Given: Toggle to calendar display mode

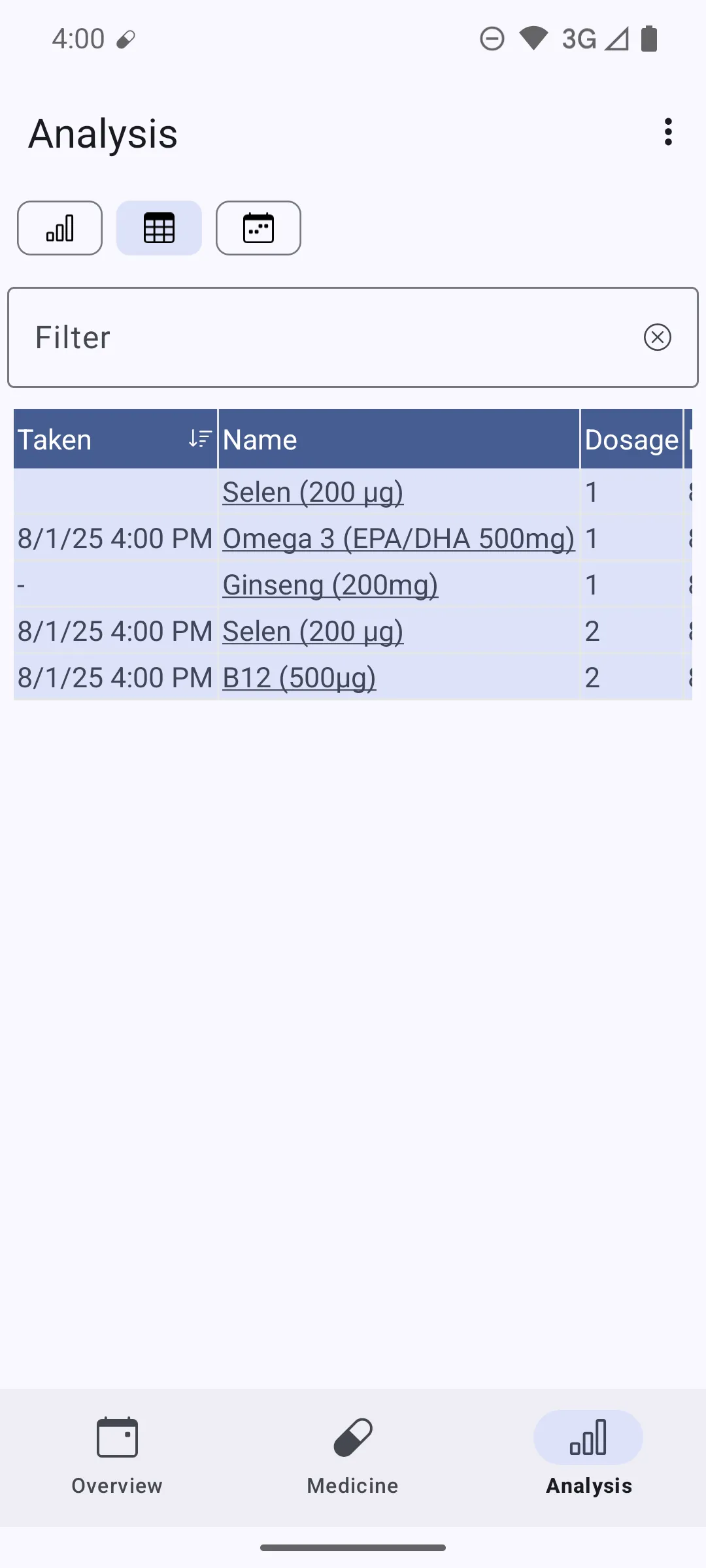Looking at the screenshot, I should [x=258, y=228].
